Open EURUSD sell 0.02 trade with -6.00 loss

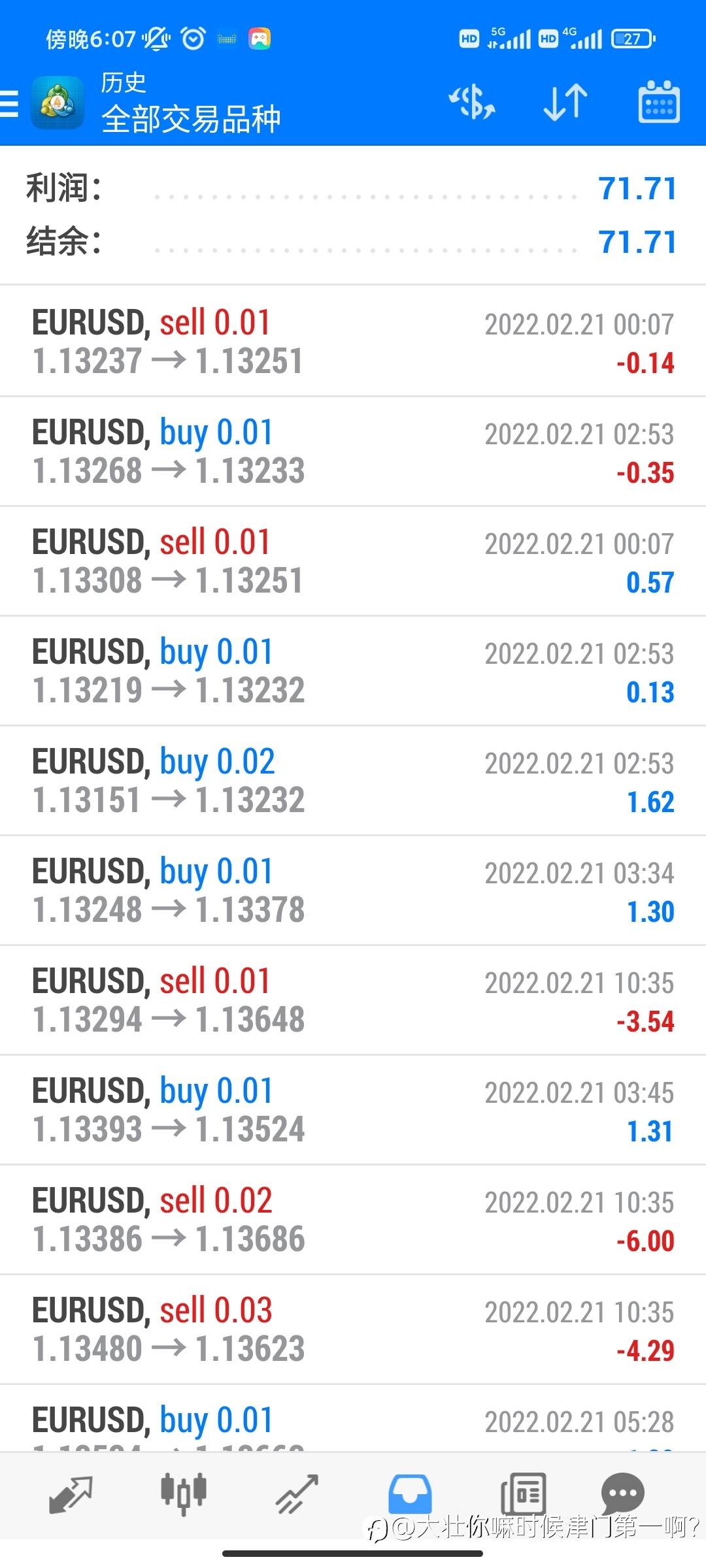(353, 1219)
